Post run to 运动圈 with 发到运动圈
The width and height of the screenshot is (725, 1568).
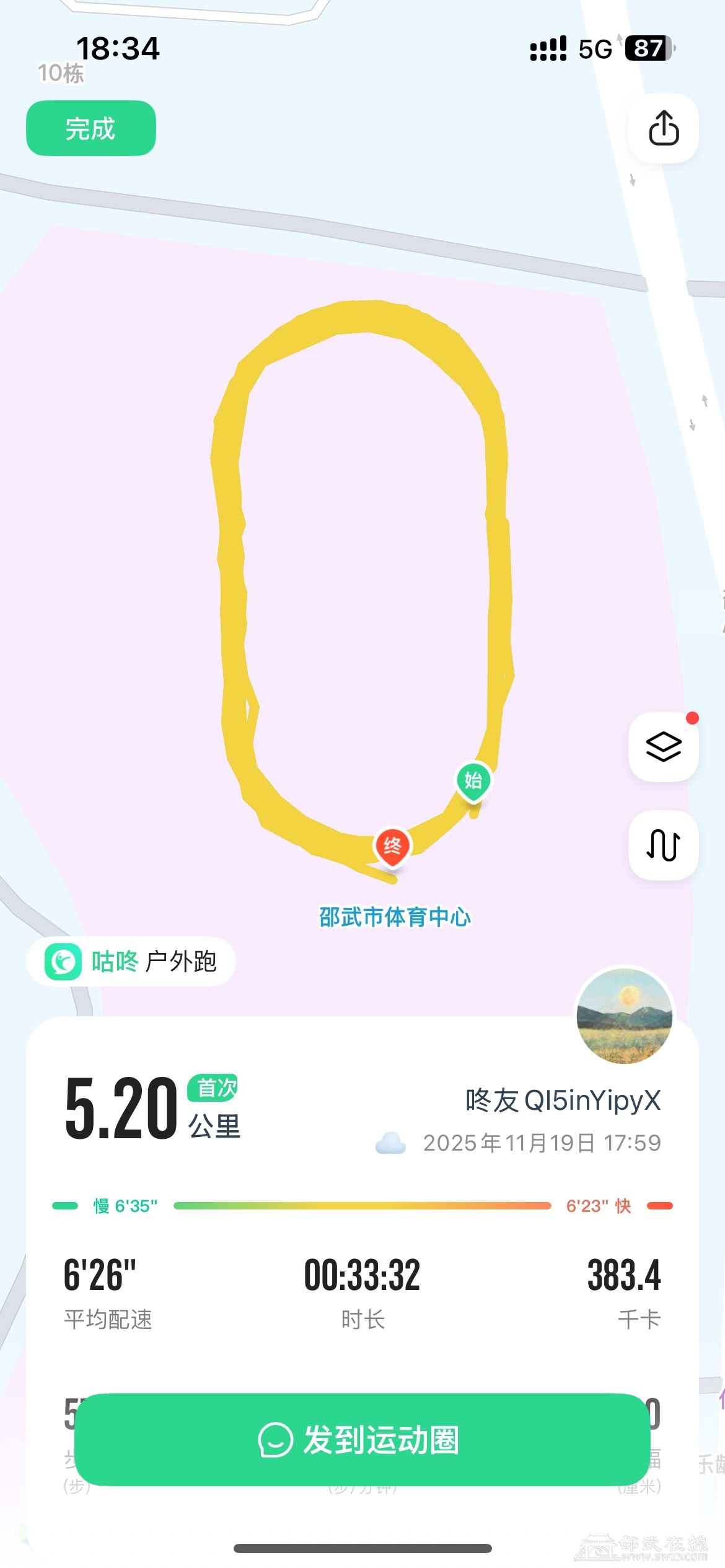coord(362,1439)
